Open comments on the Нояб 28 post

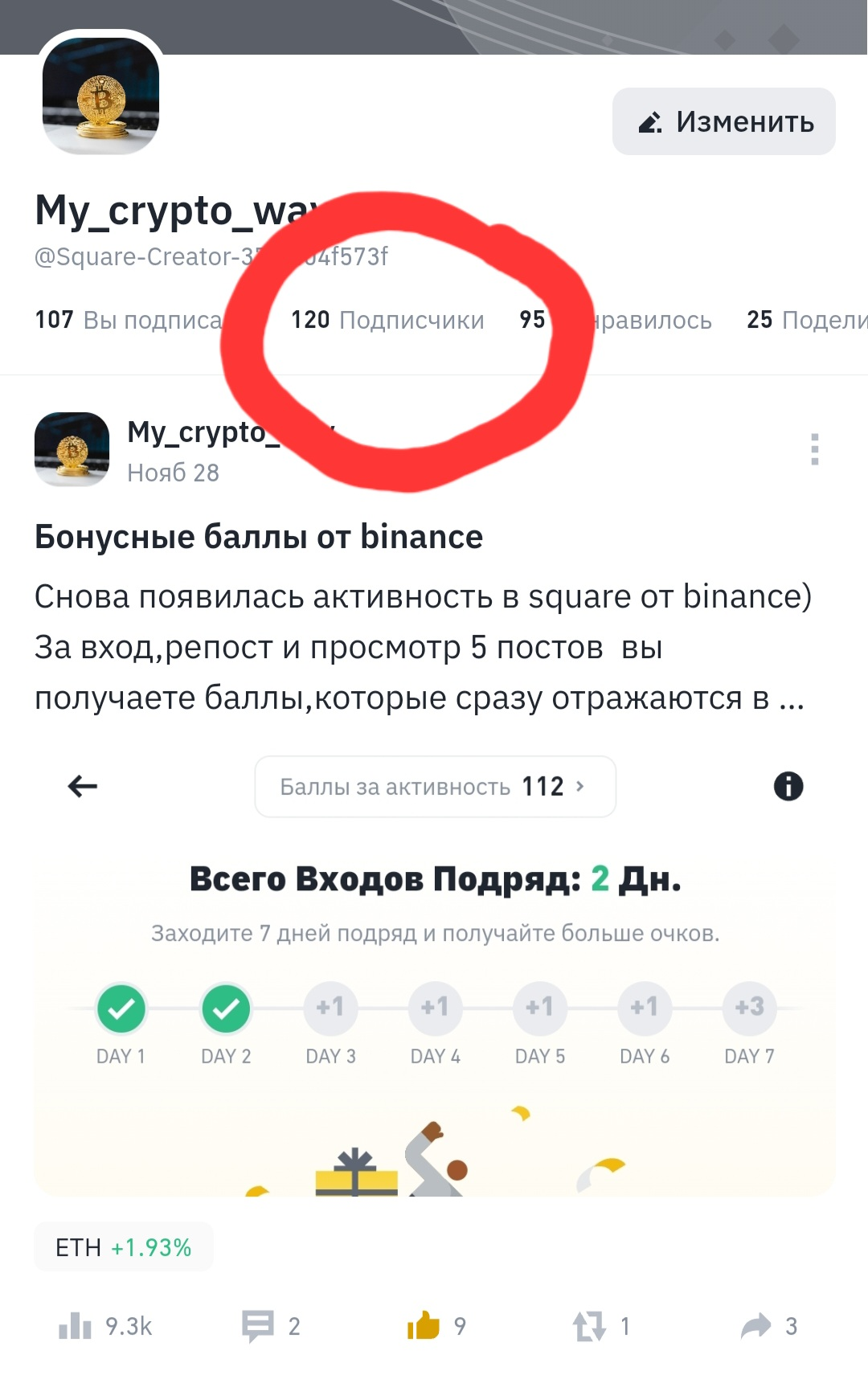pyautogui.click(x=259, y=1326)
